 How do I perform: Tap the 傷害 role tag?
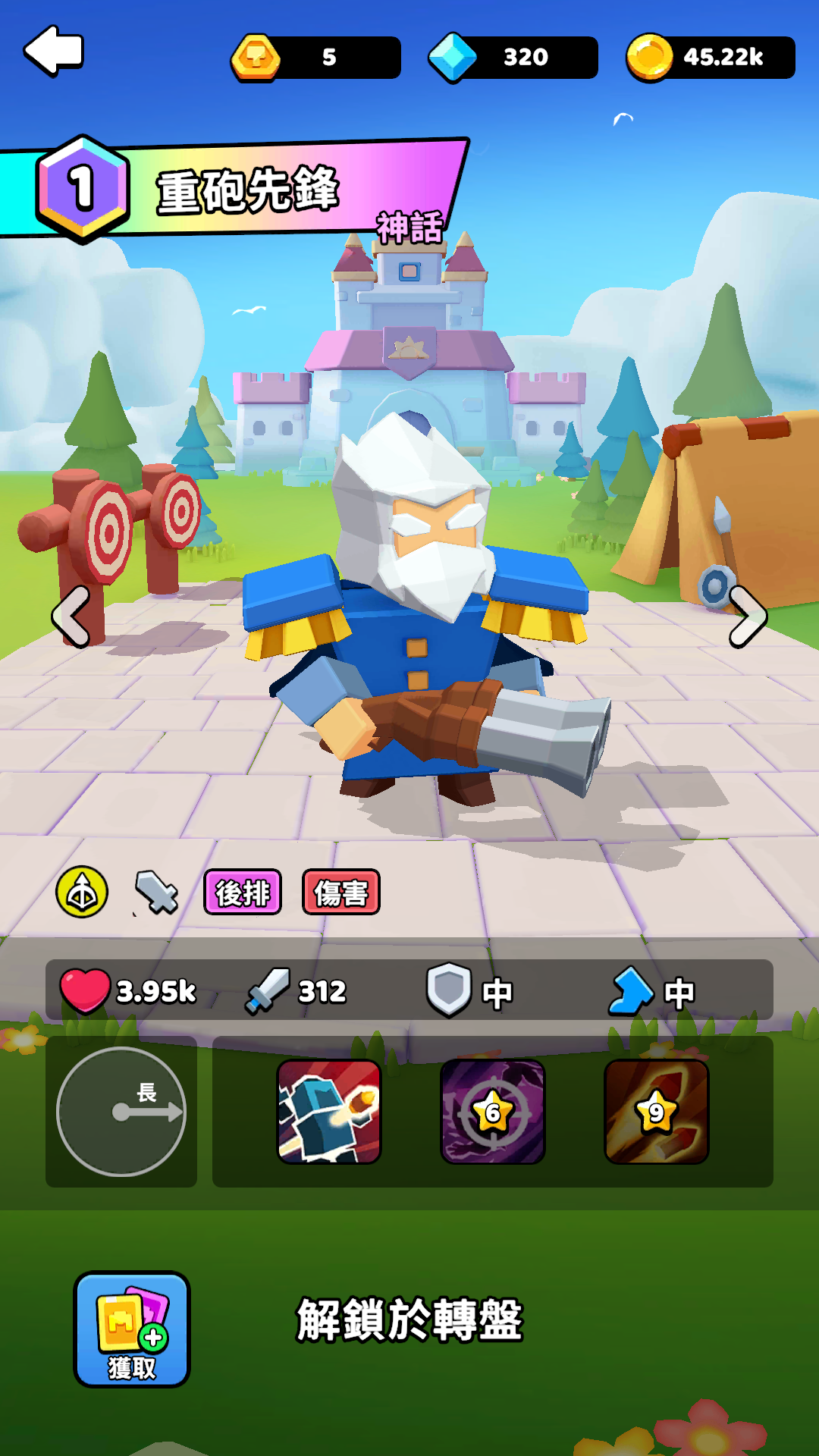coord(341,893)
